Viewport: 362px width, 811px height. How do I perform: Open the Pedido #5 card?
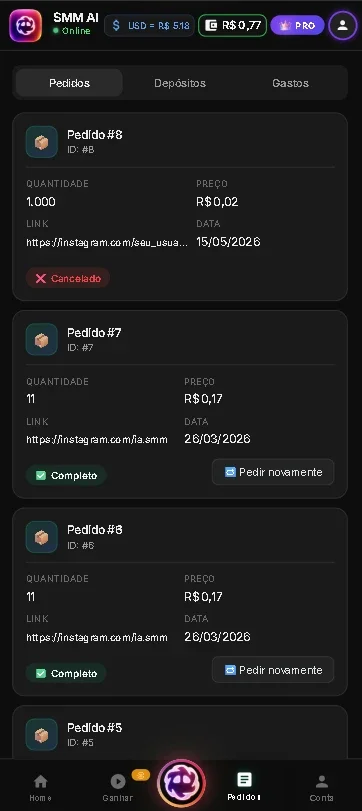click(180, 732)
